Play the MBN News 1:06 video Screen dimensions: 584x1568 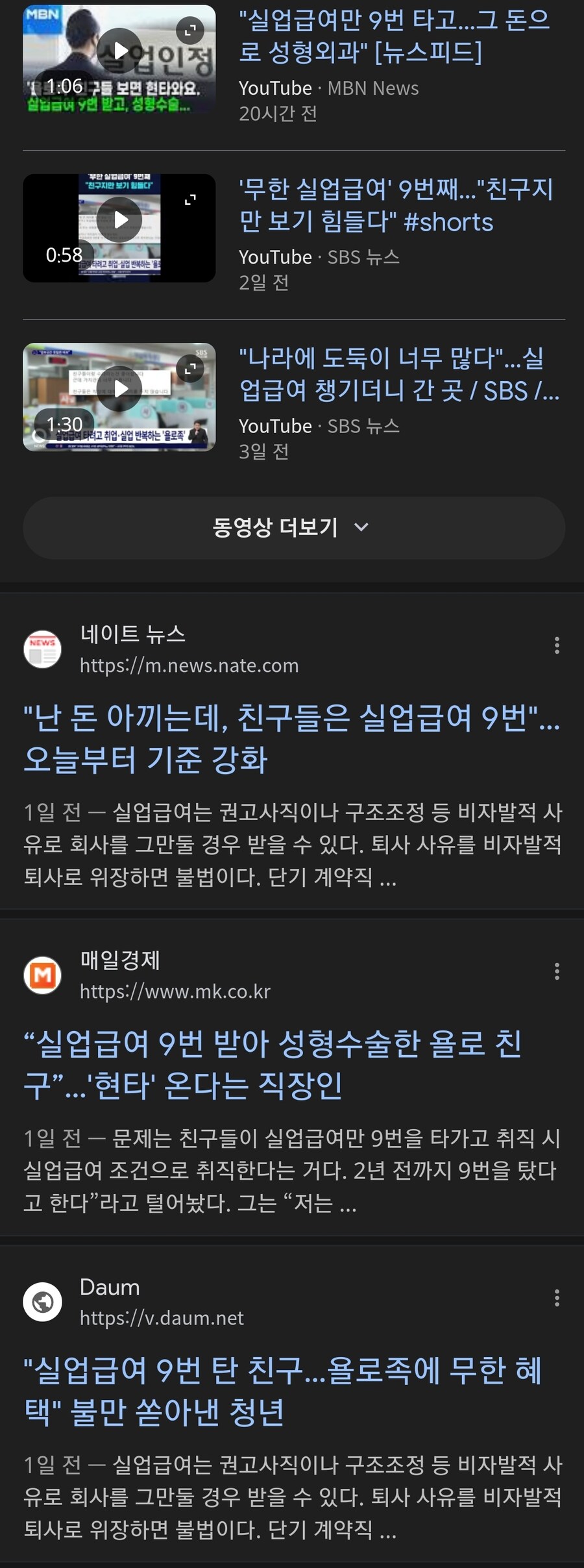119,51
